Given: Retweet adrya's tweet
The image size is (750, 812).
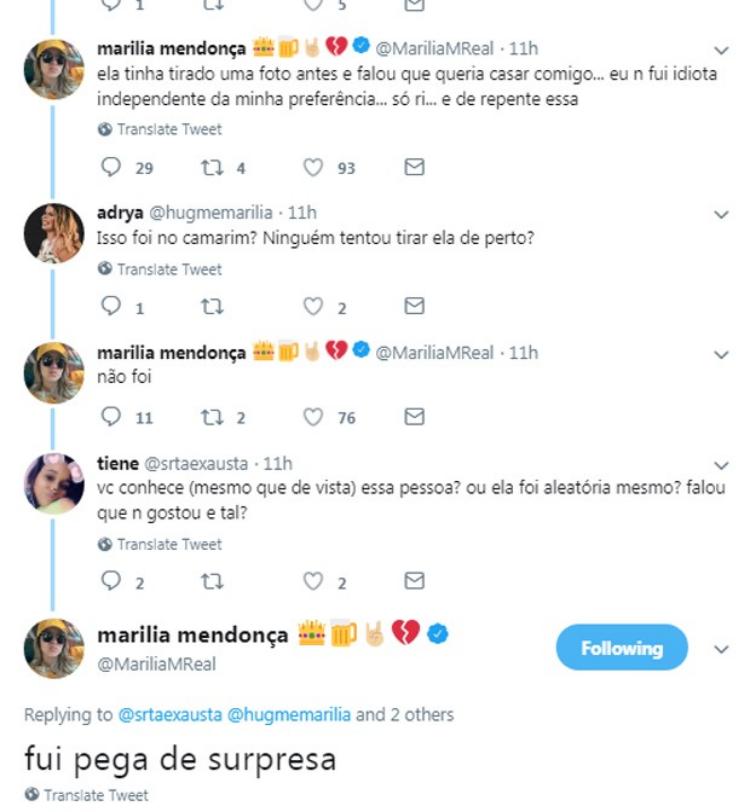Looking at the screenshot, I should point(213,307).
